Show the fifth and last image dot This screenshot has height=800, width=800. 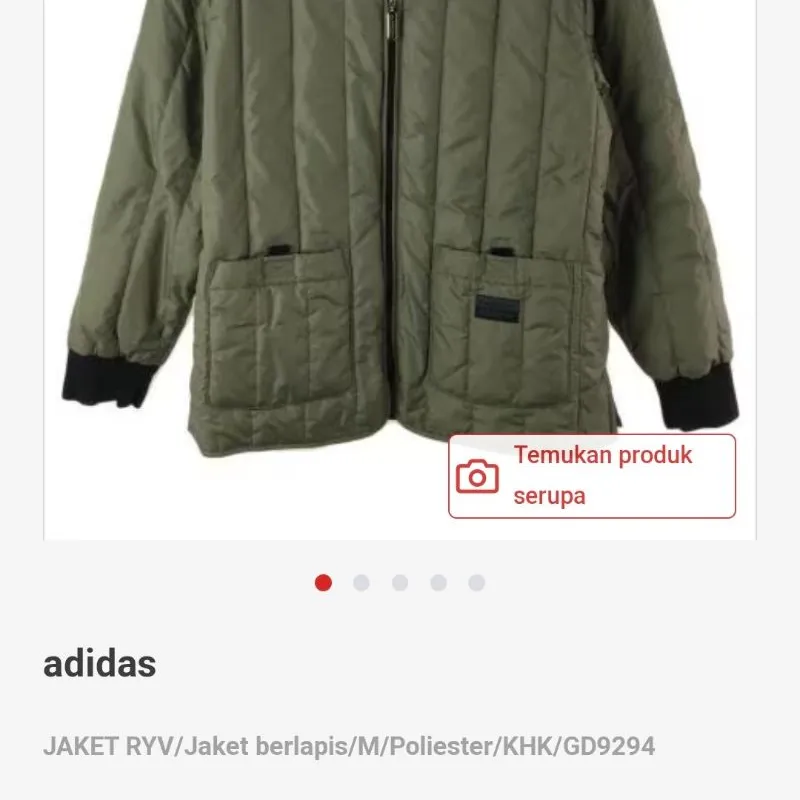(477, 583)
